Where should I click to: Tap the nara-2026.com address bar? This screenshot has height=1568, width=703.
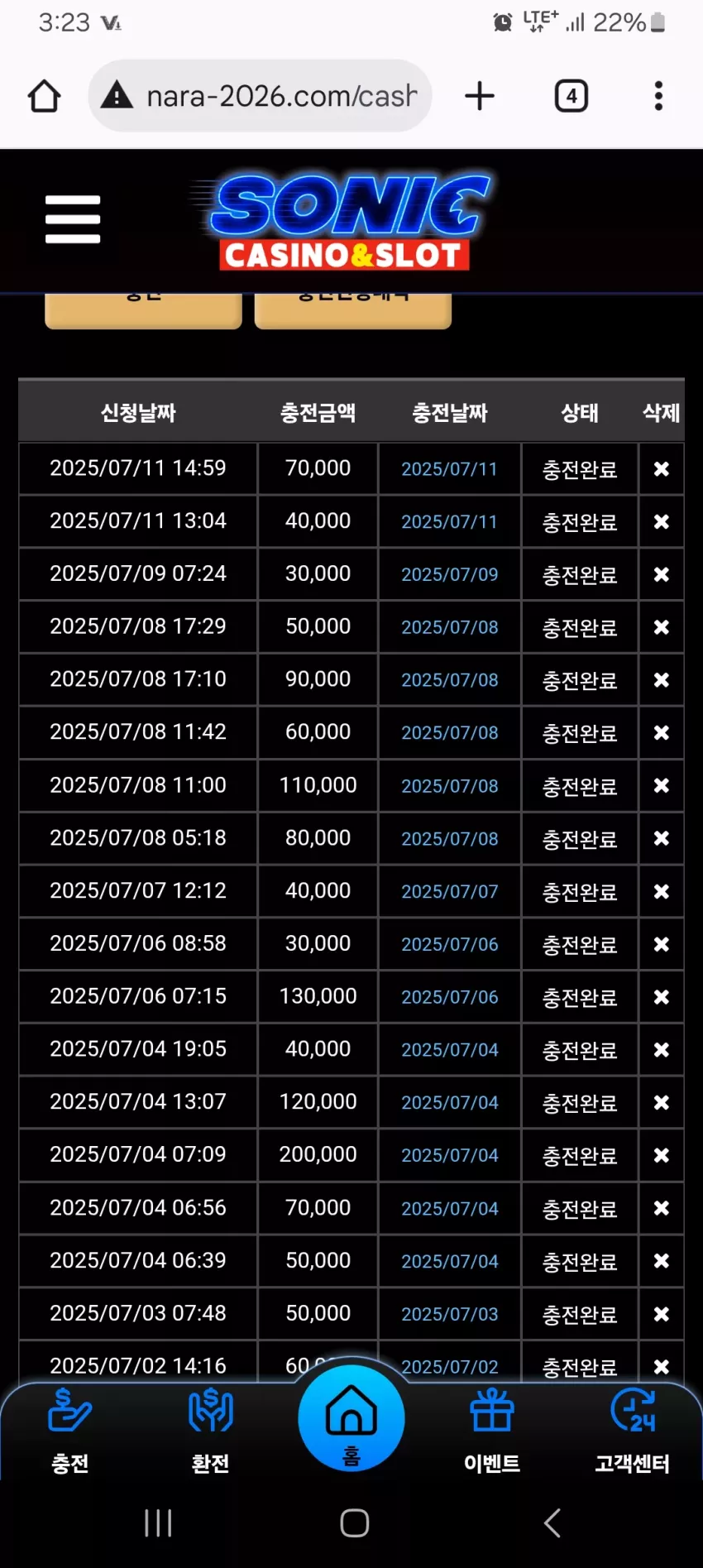(260, 96)
